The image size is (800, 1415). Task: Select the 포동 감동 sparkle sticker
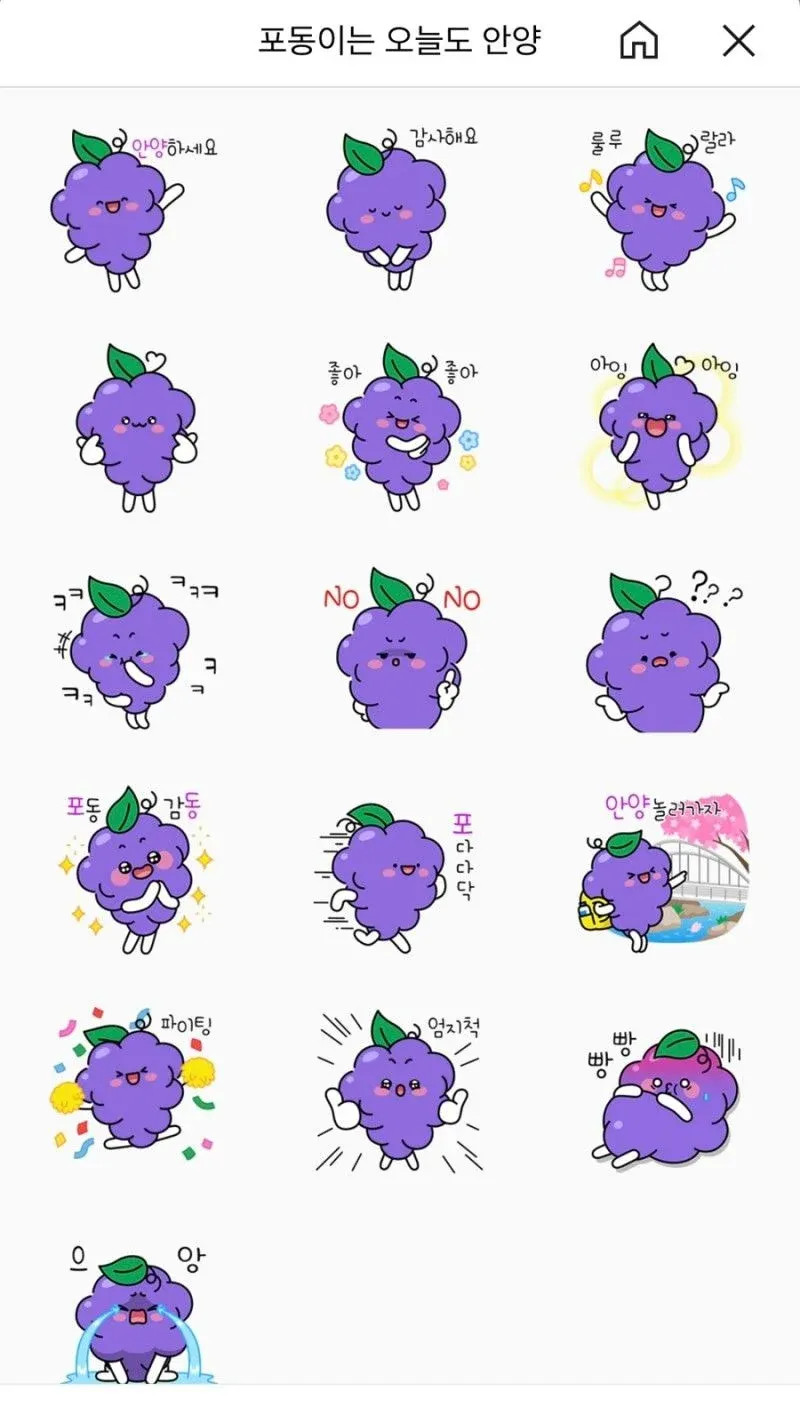[134, 870]
